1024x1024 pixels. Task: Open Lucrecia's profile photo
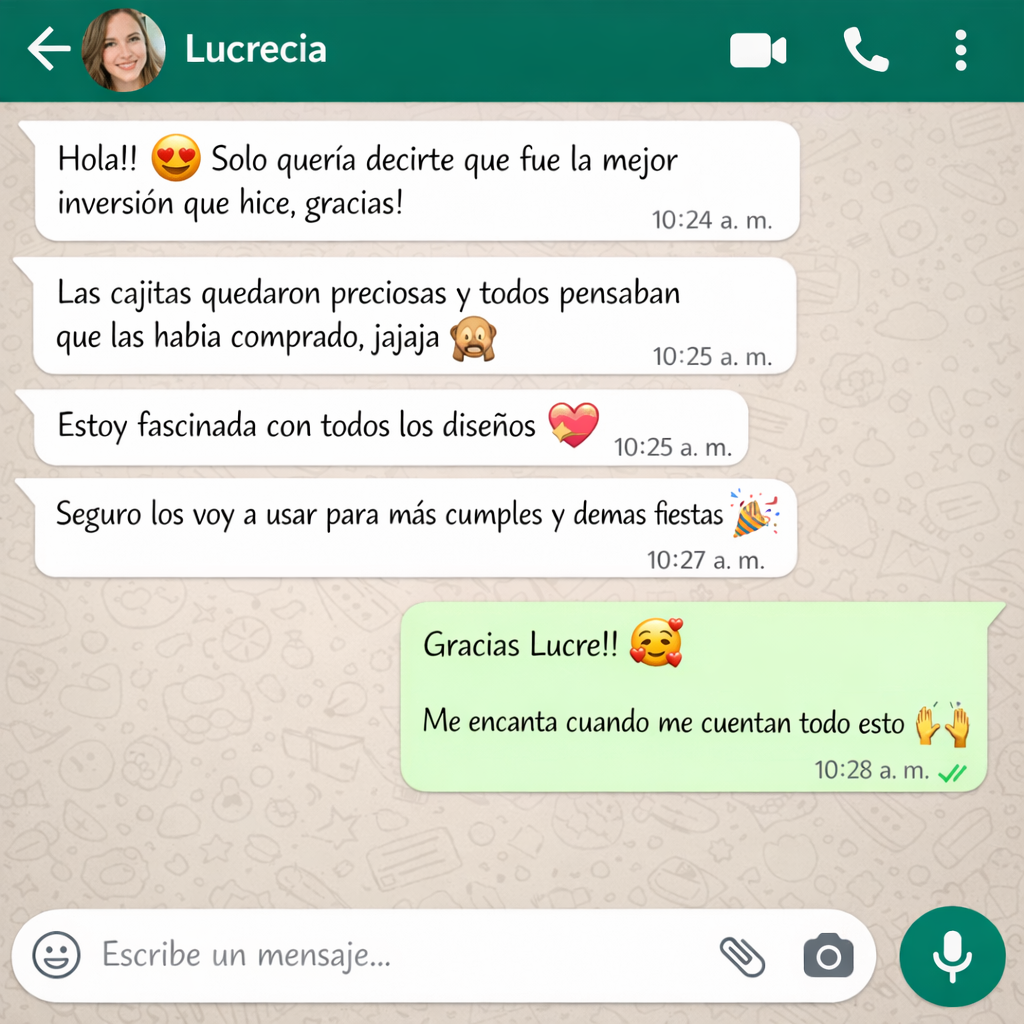[x=123, y=50]
